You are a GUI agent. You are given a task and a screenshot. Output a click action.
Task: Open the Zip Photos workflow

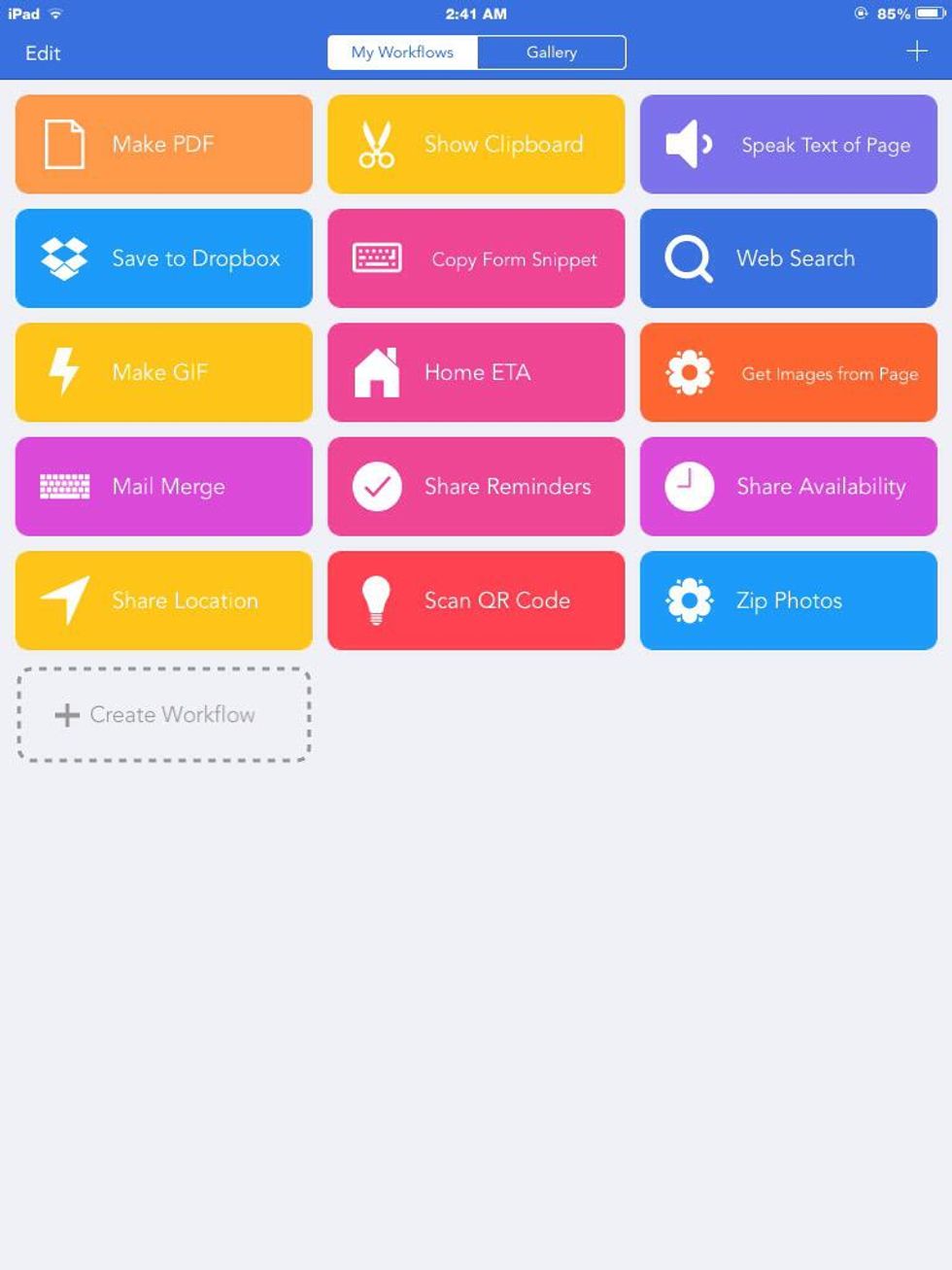788,601
